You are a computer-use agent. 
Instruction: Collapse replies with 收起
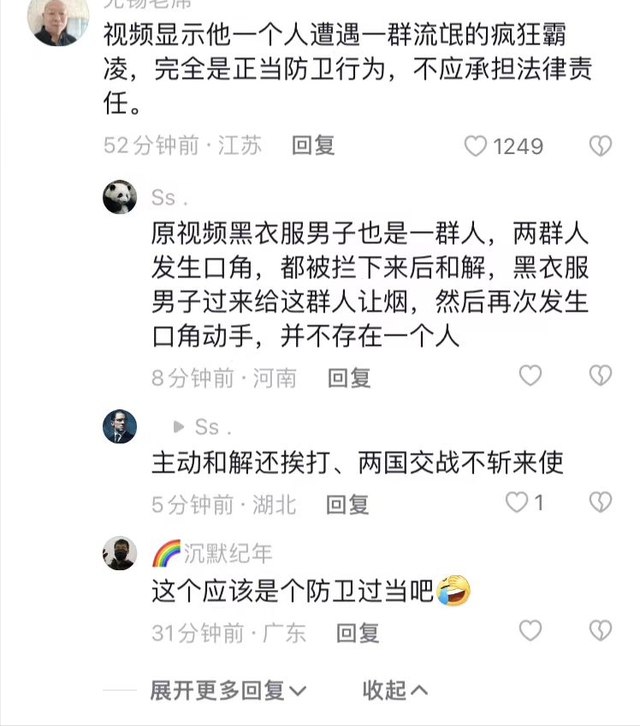[395, 690]
